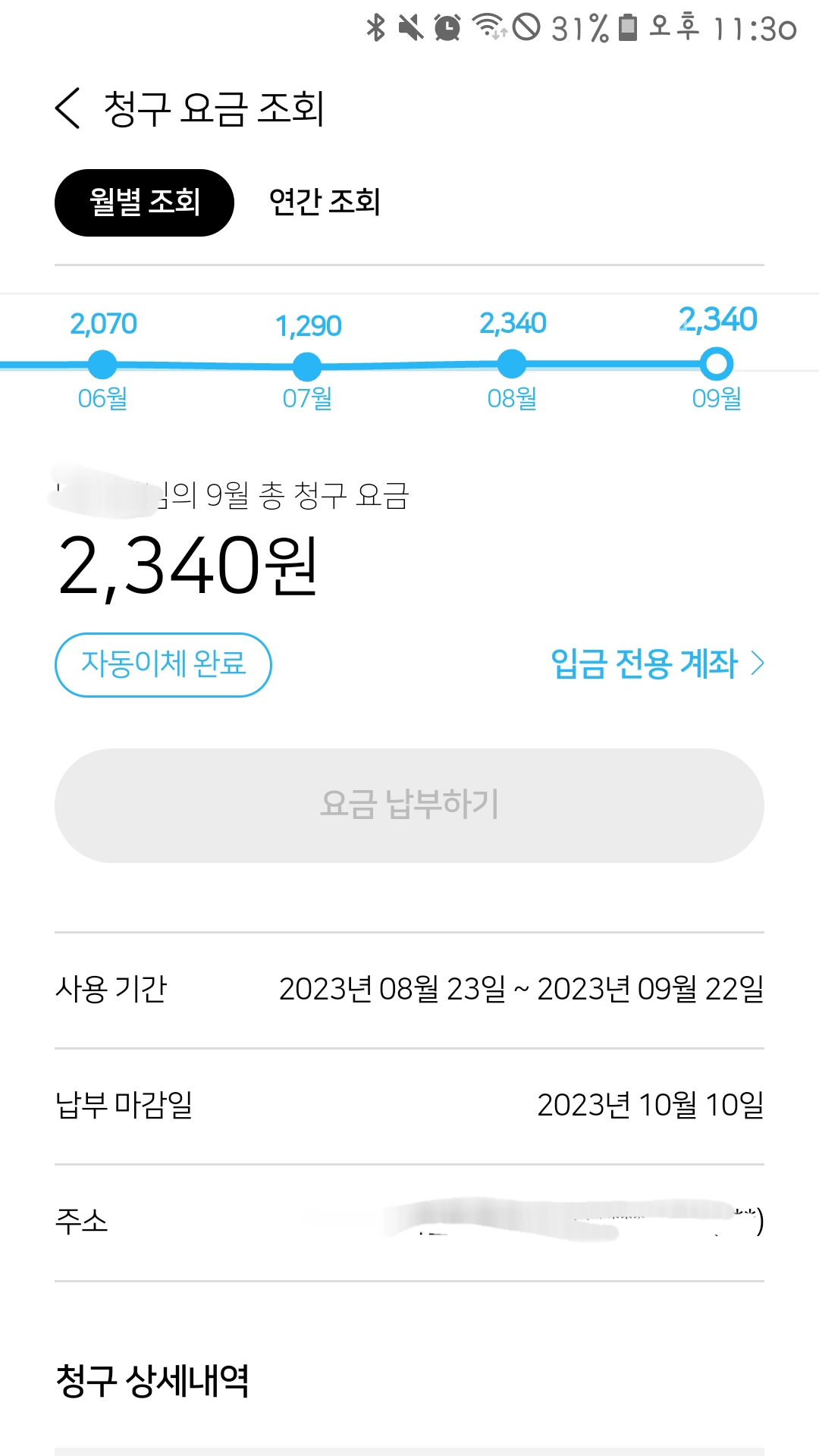Select the 월별 조회 tab
The height and width of the screenshot is (1456, 819).
pos(144,202)
